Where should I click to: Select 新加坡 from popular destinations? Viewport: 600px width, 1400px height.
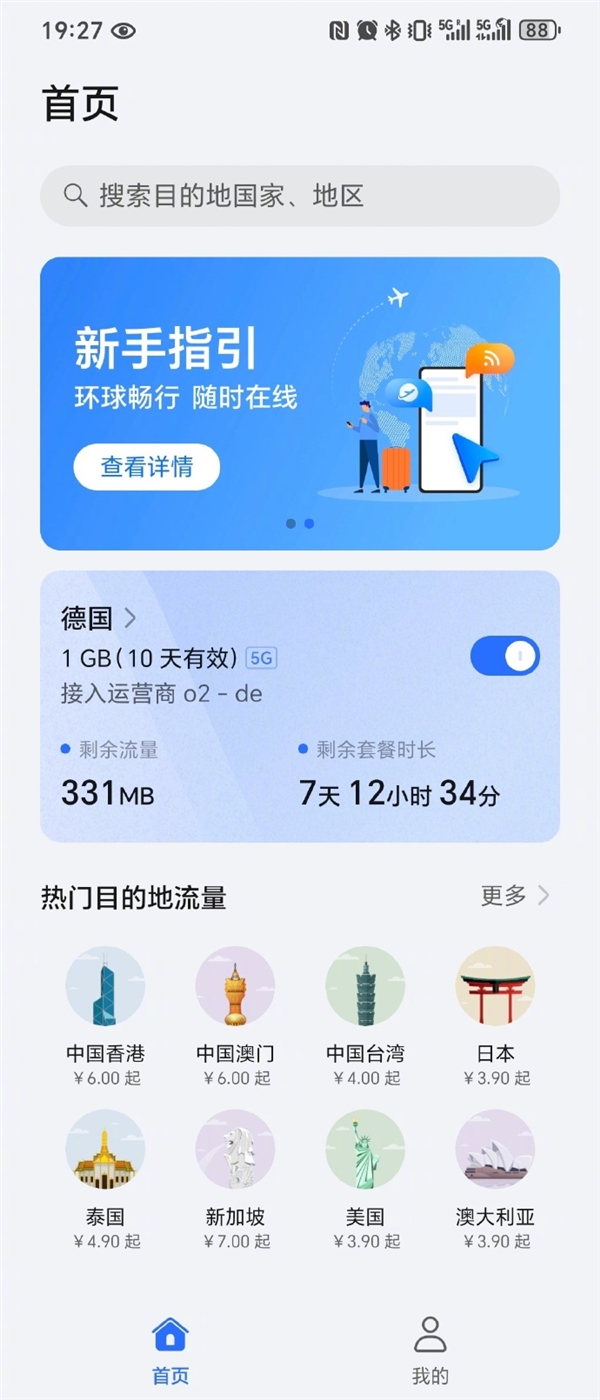point(235,1176)
